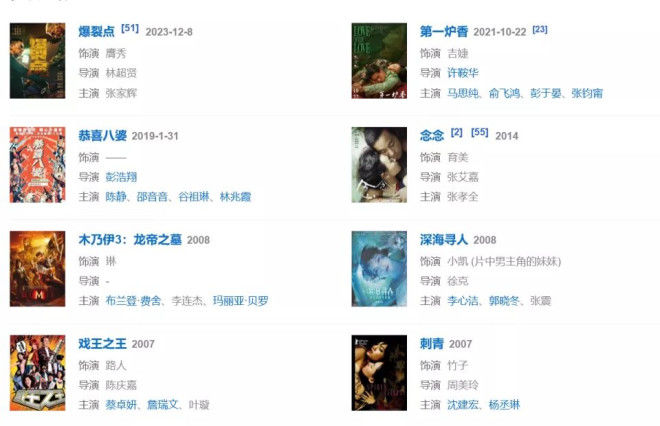Open the 爆裂点 movie title link
The height and width of the screenshot is (426, 660).
coord(97,32)
